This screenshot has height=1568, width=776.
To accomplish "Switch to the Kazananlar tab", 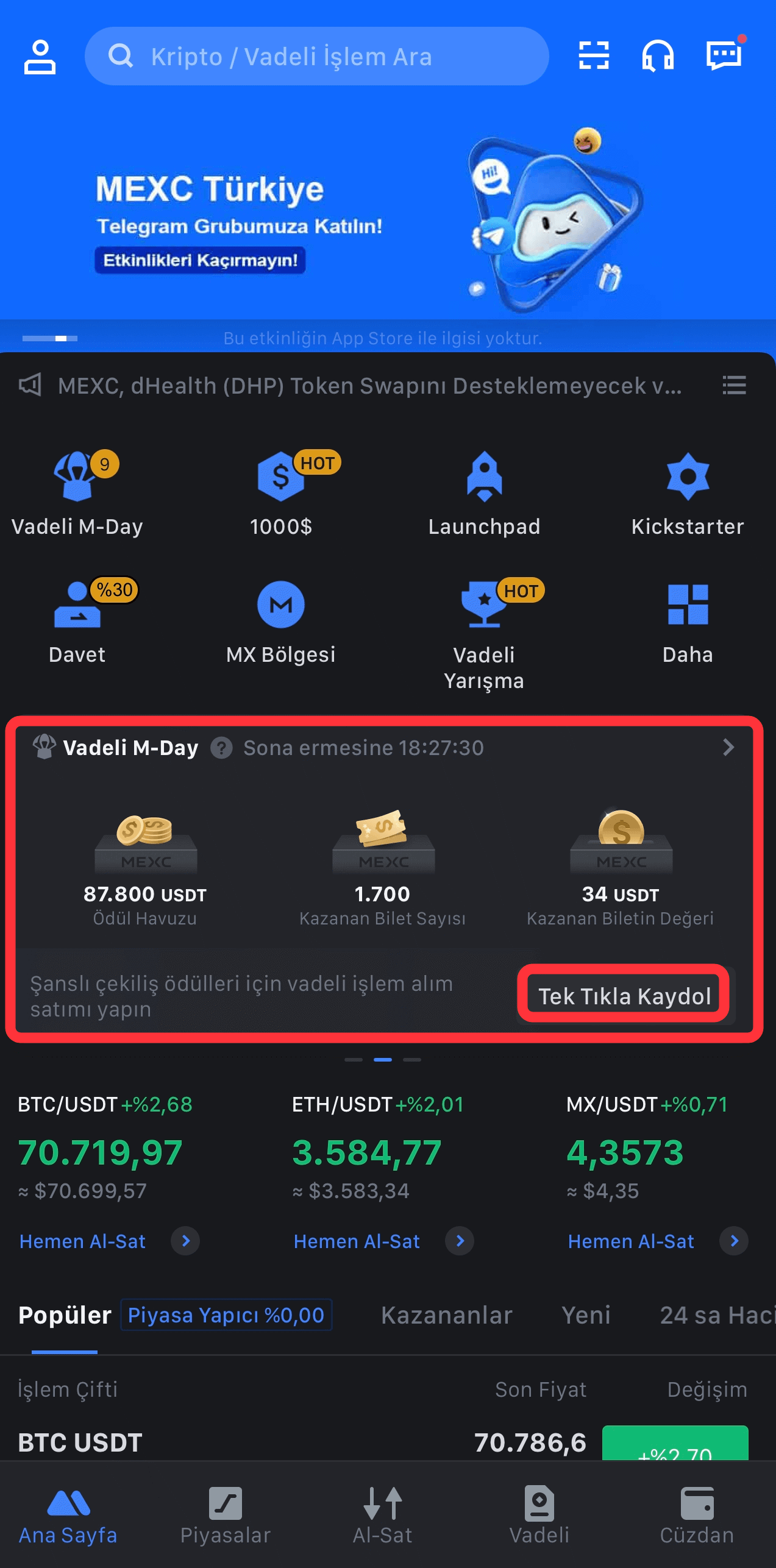I will (446, 1315).
